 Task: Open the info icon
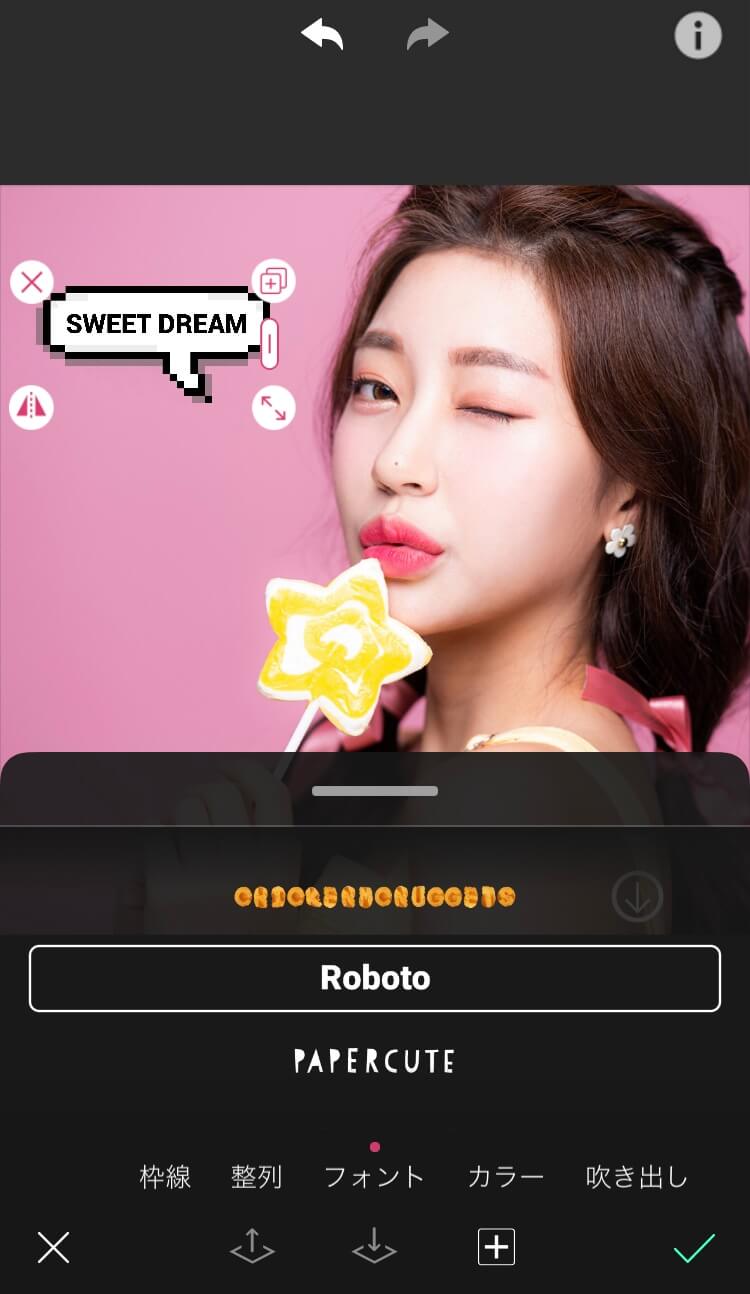point(698,37)
